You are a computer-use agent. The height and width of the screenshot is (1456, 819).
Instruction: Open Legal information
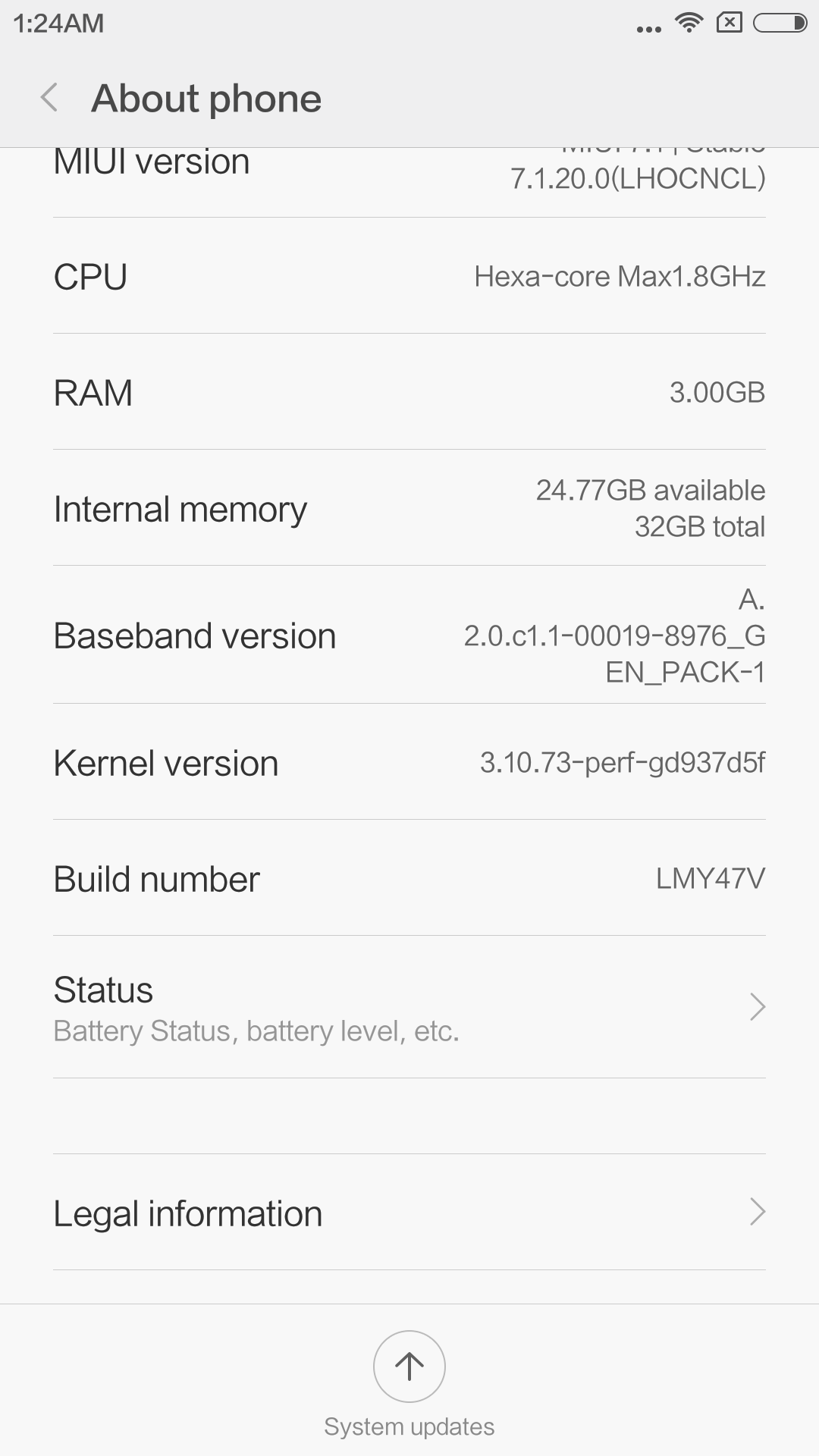click(409, 1213)
